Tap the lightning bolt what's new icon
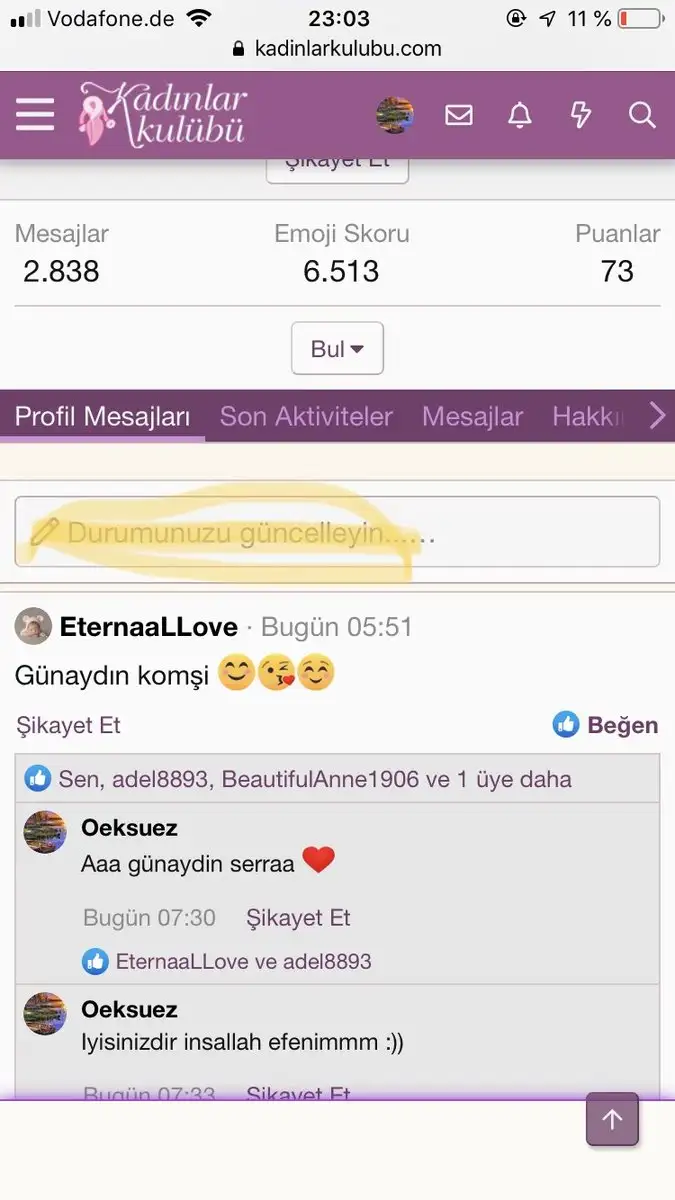The height and width of the screenshot is (1200, 675). [x=580, y=115]
